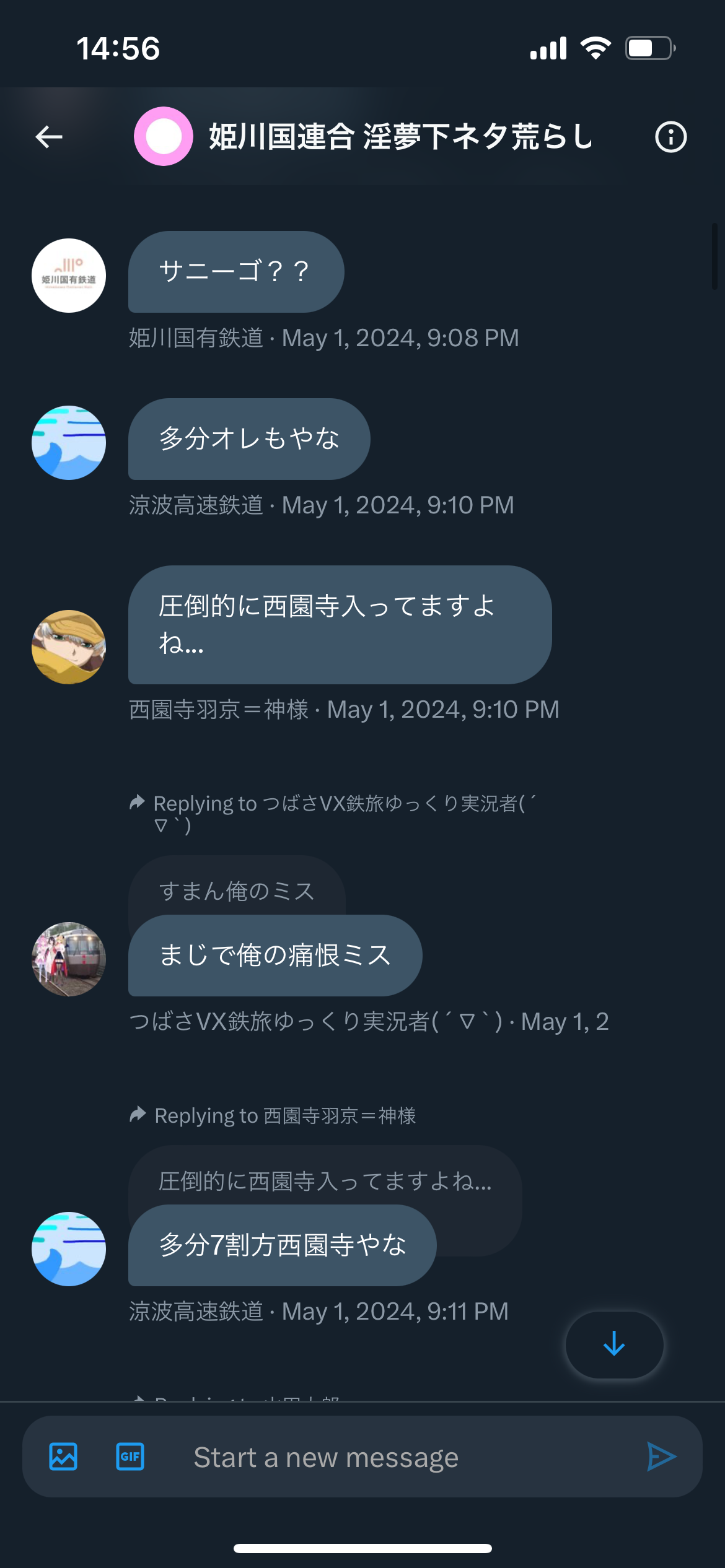Image resolution: width=725 pixels, height=1568 pixels.
Task: Open the avatar of 西園寺羽京＝神様
Action: tap(69, 647)
